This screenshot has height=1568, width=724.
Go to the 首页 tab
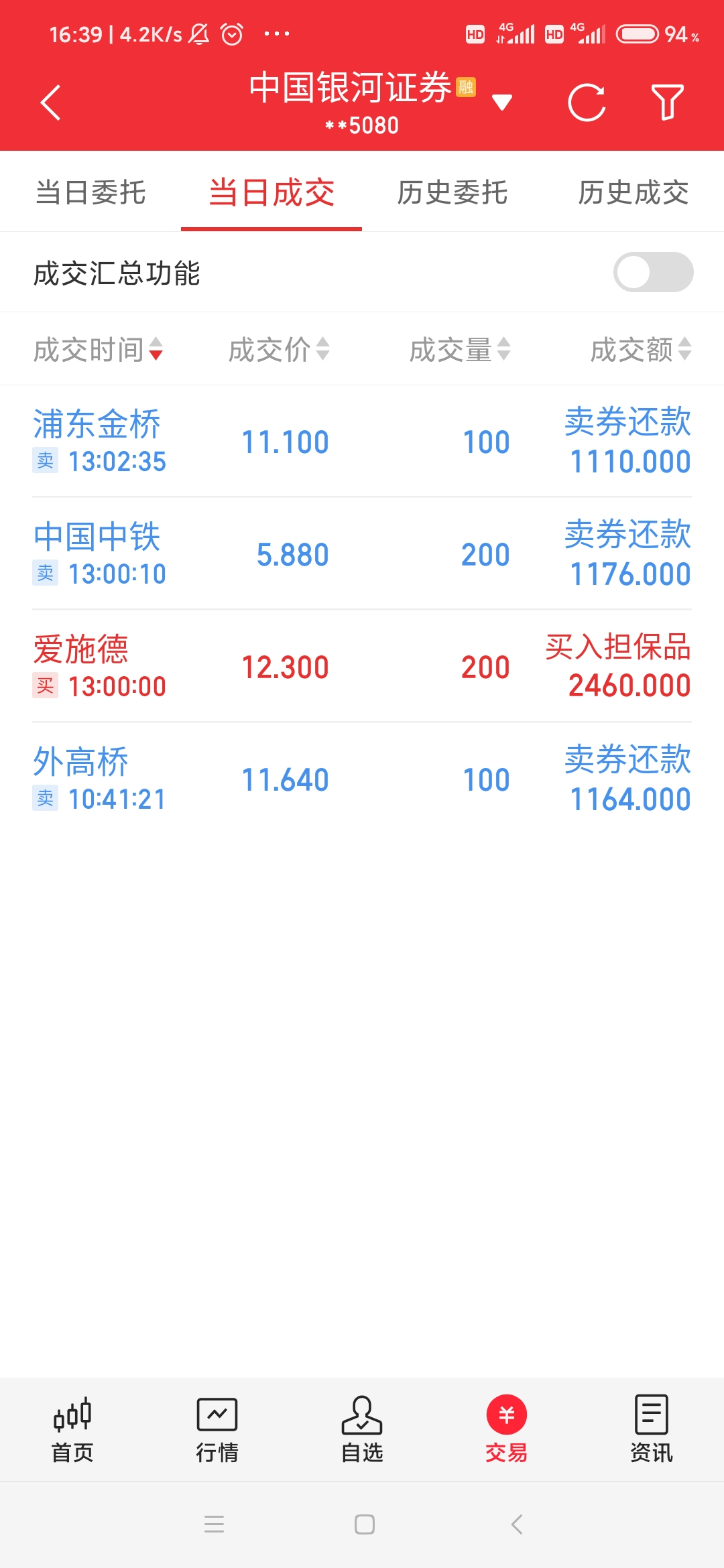tap(72, 1429)
